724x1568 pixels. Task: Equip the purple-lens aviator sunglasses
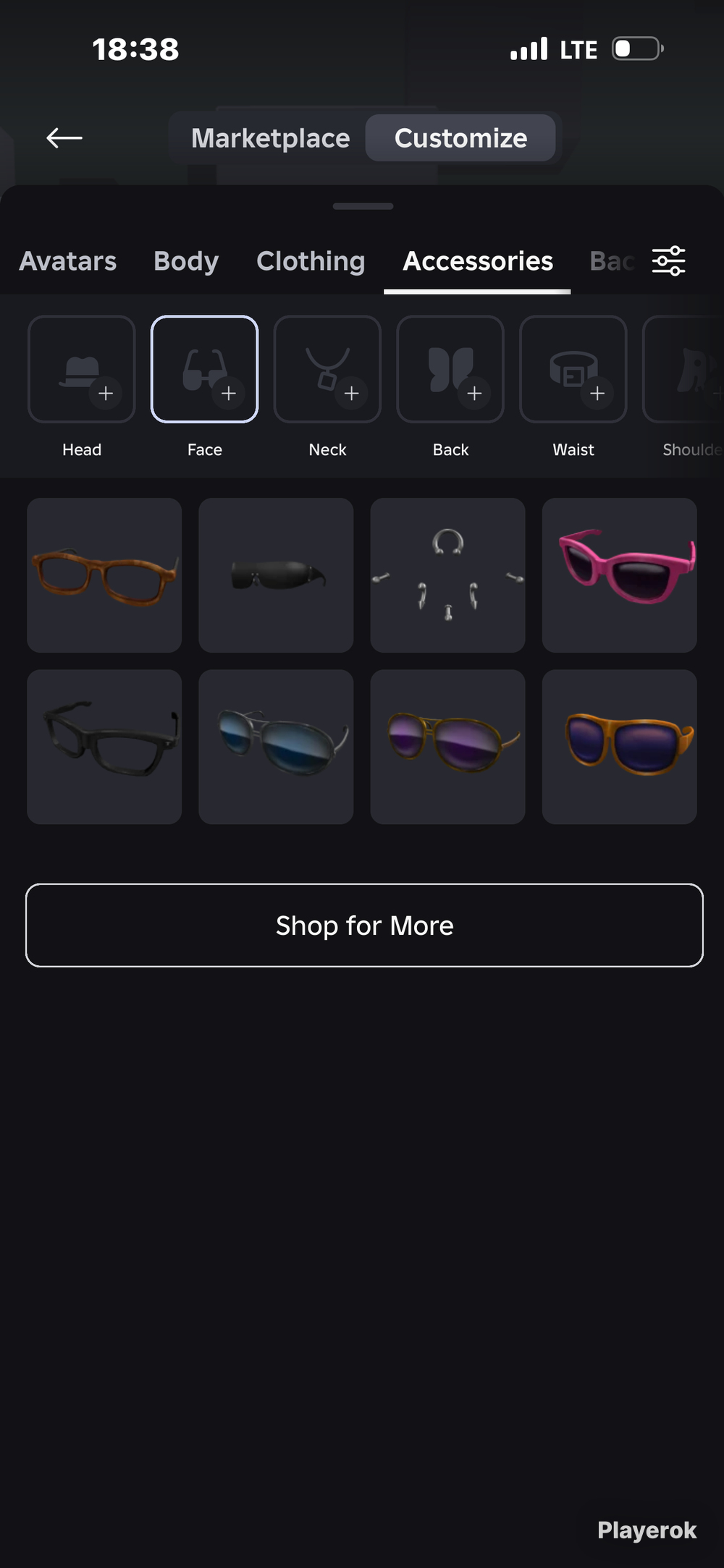point(447,747)
